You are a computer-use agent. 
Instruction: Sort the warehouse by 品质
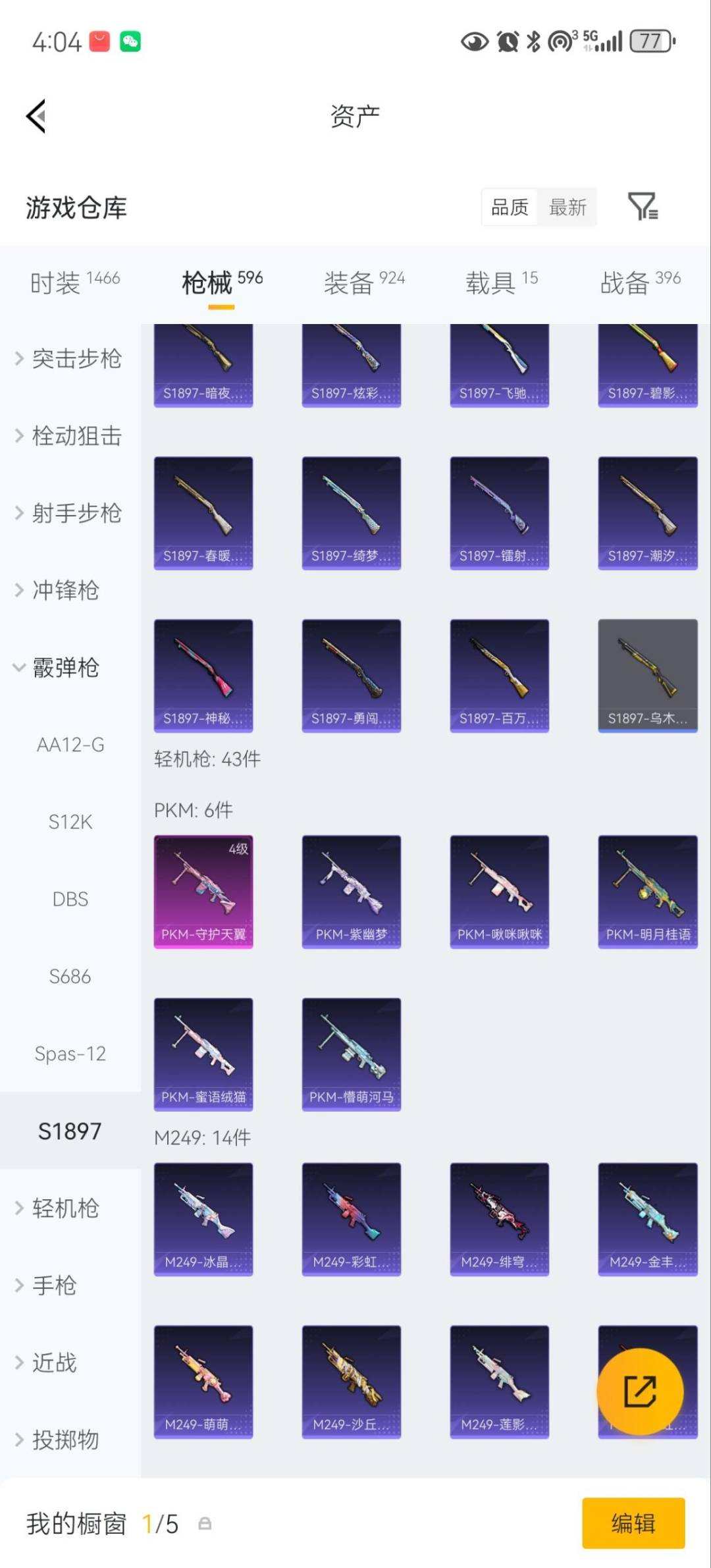click(510, 207)
